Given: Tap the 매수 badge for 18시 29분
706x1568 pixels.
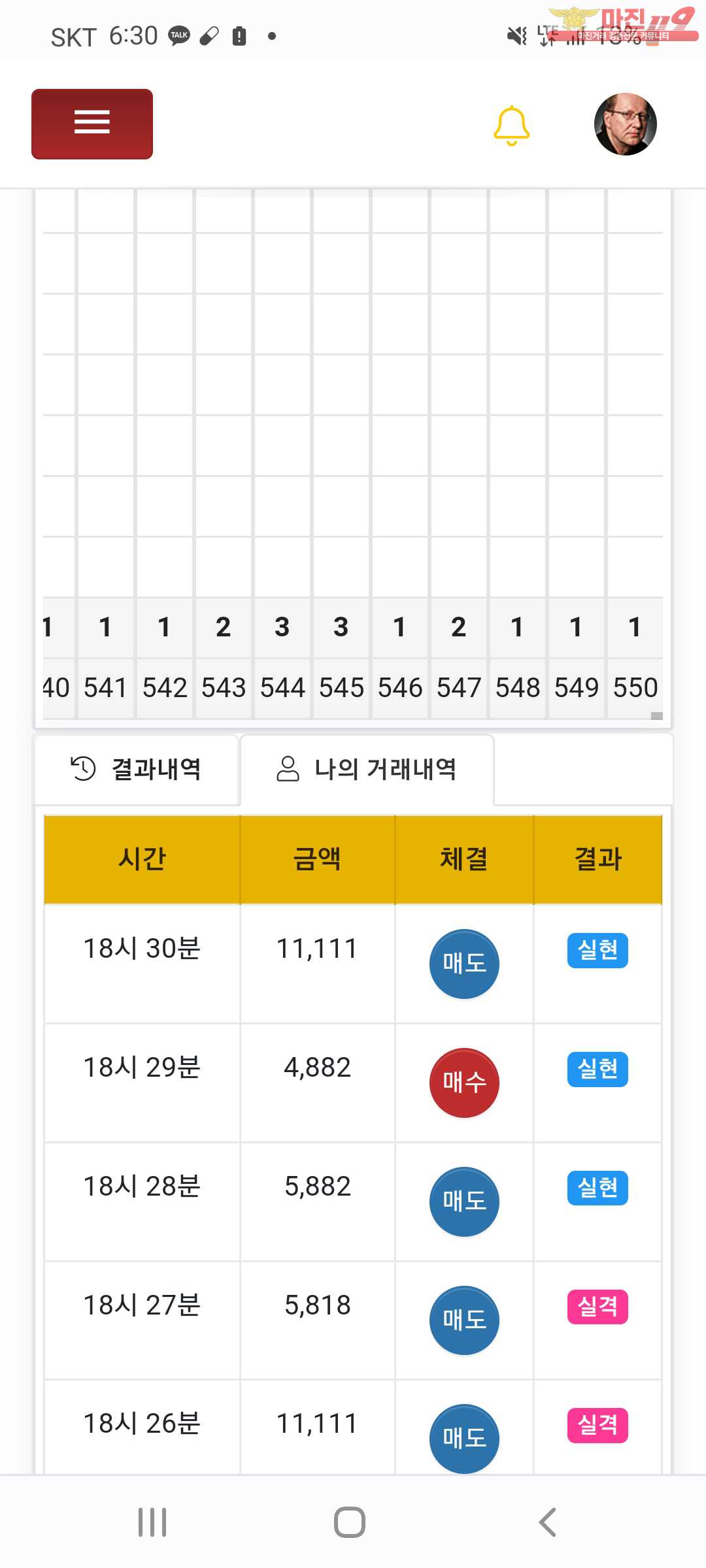Looking at the screenshot, I should pos(464,1083).
